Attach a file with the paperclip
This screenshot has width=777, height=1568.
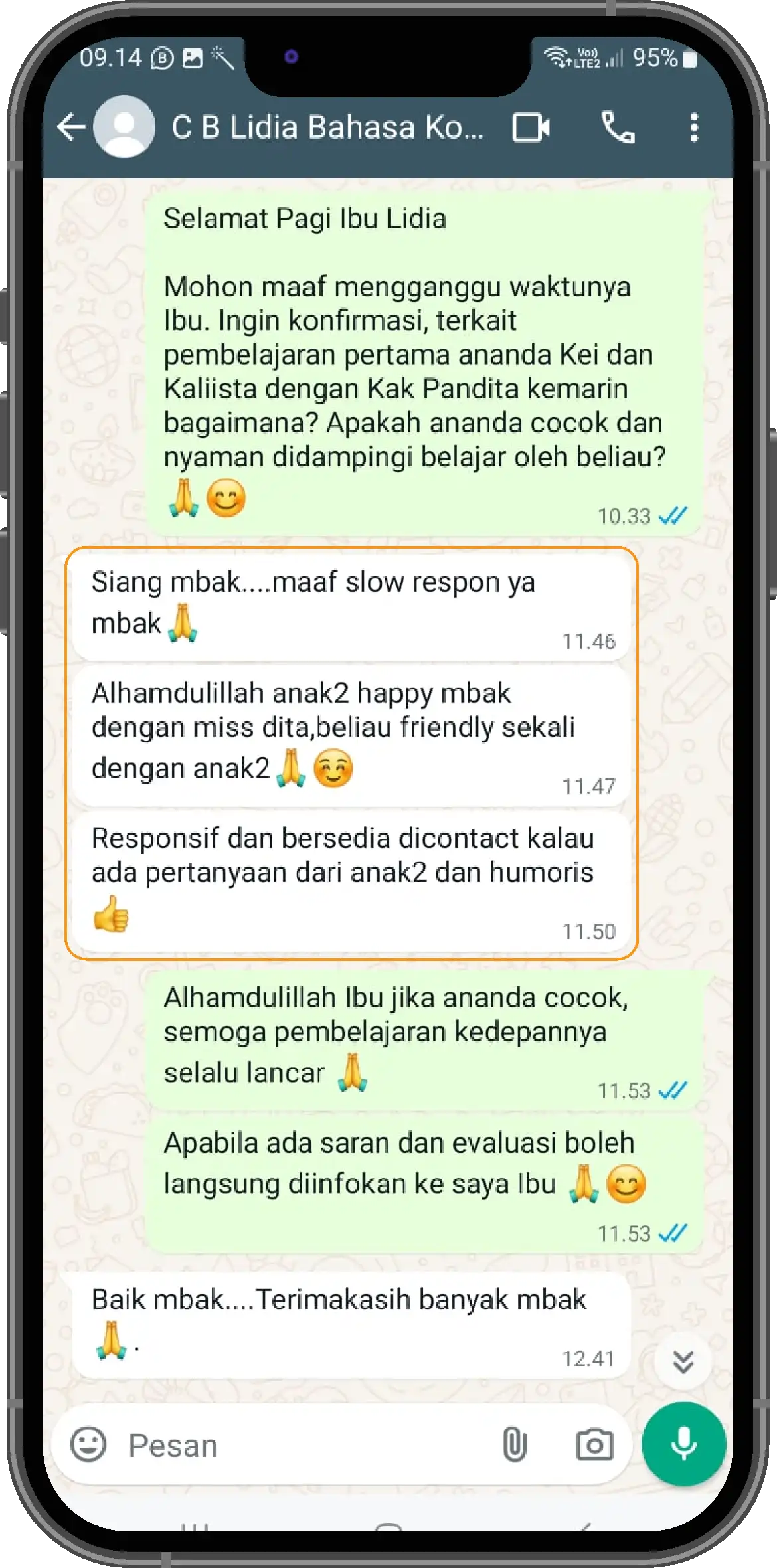point(515,1444)
